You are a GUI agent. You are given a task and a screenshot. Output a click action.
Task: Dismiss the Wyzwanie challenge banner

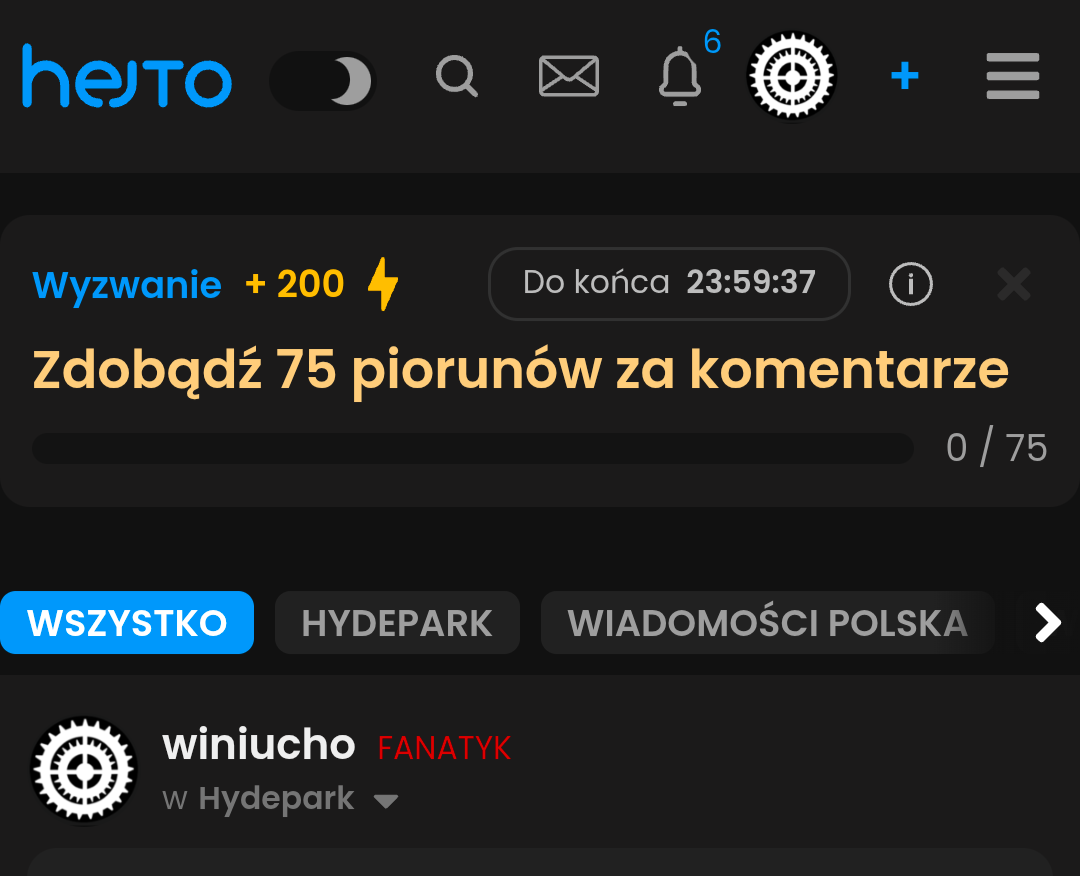1013,285
